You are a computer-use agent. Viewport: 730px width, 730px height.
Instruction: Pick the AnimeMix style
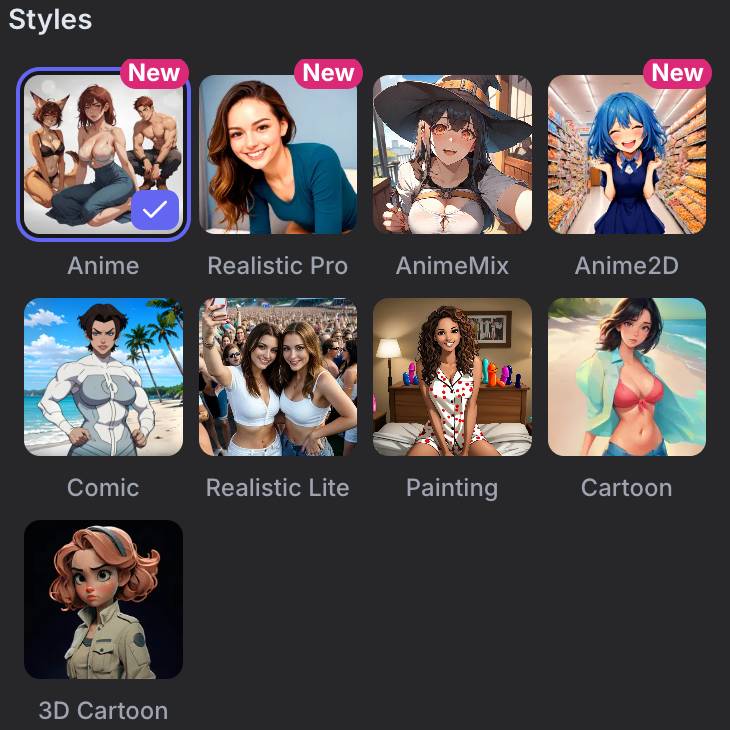452,155
